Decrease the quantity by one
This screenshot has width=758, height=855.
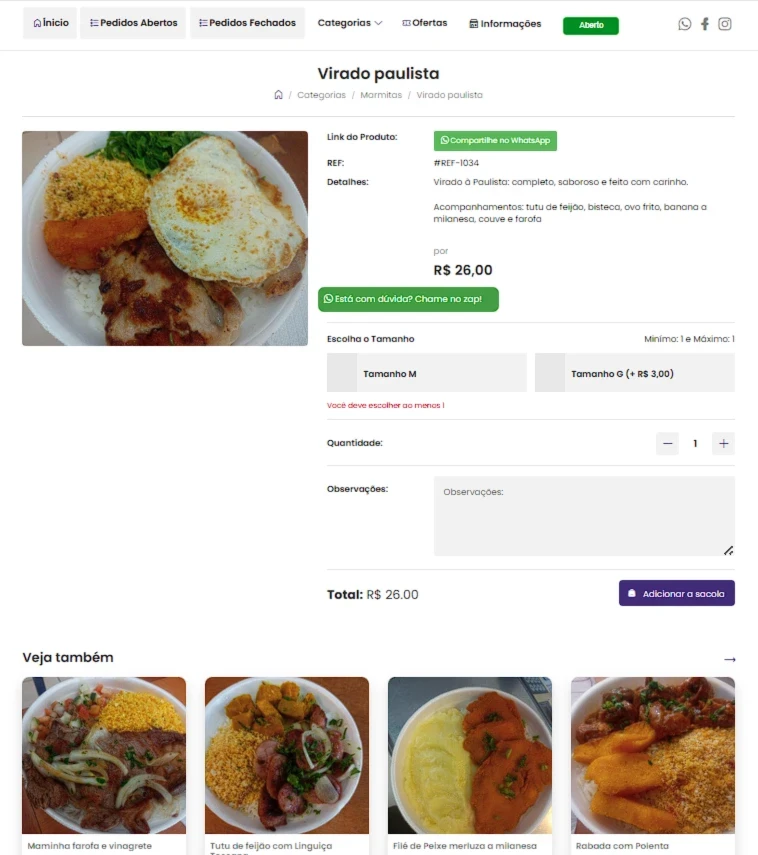(x=667, y=443)
